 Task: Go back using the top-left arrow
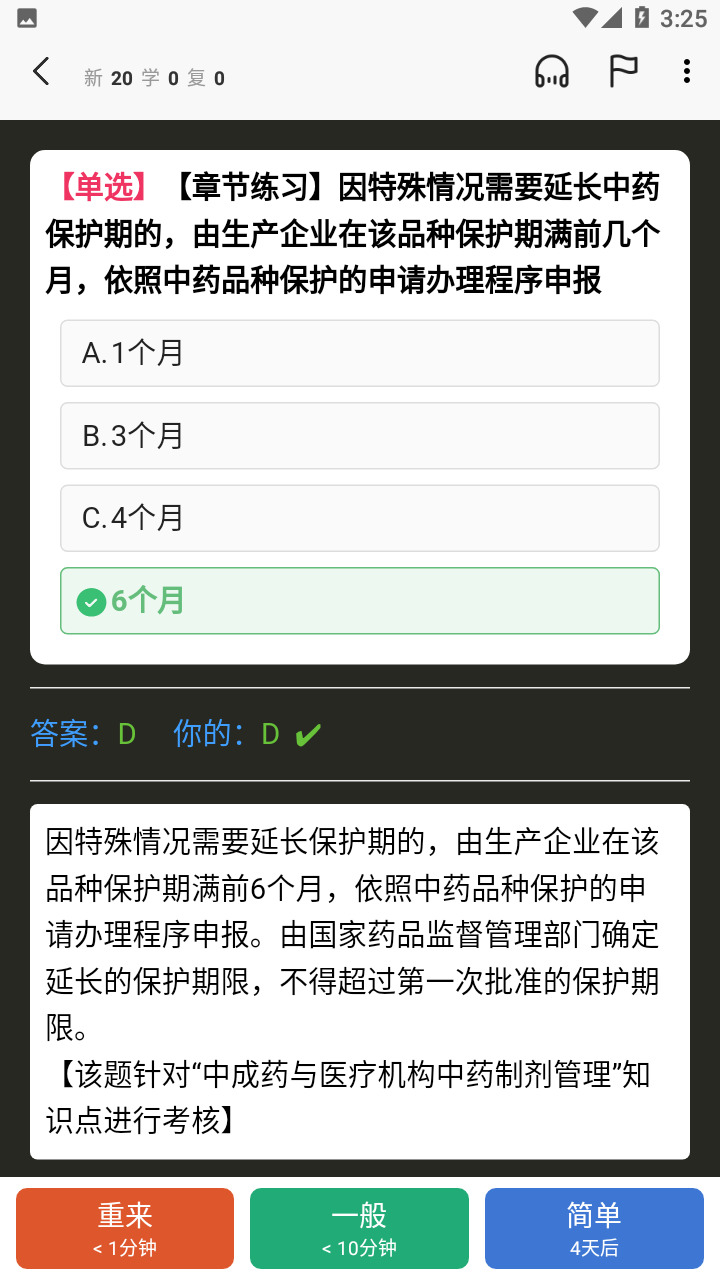41,72
